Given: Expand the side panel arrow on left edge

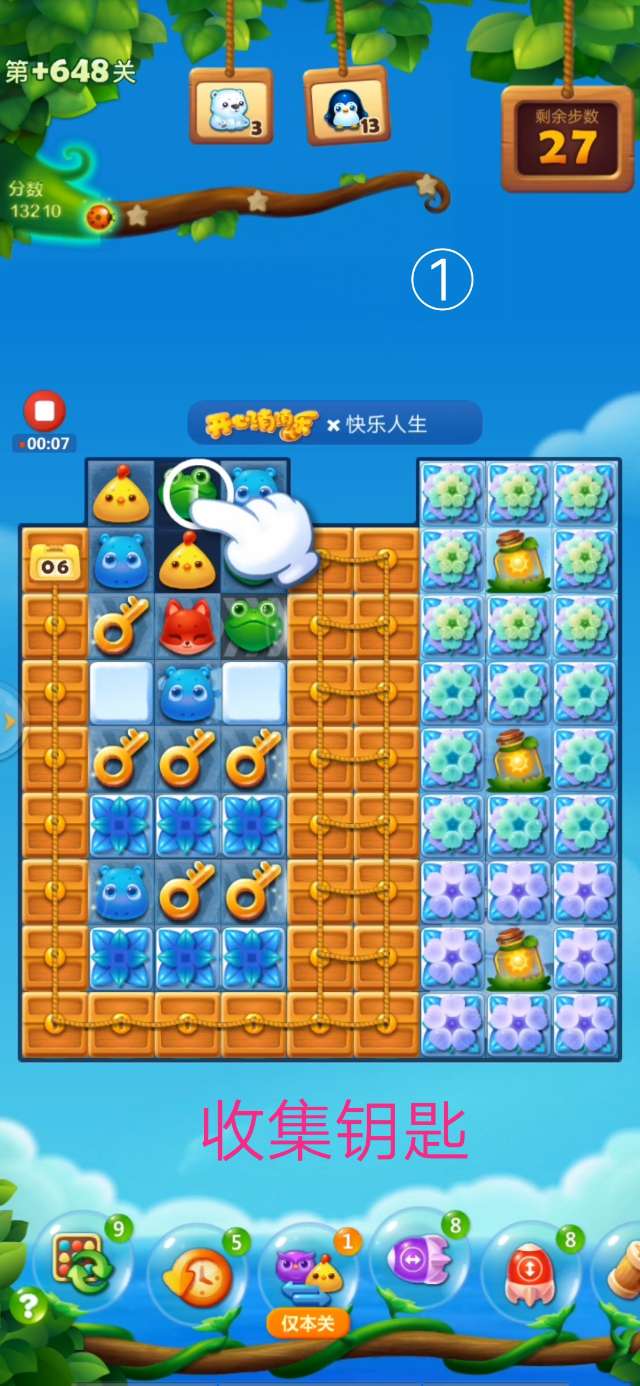Looking at the screenshot, I should point(9,720).
